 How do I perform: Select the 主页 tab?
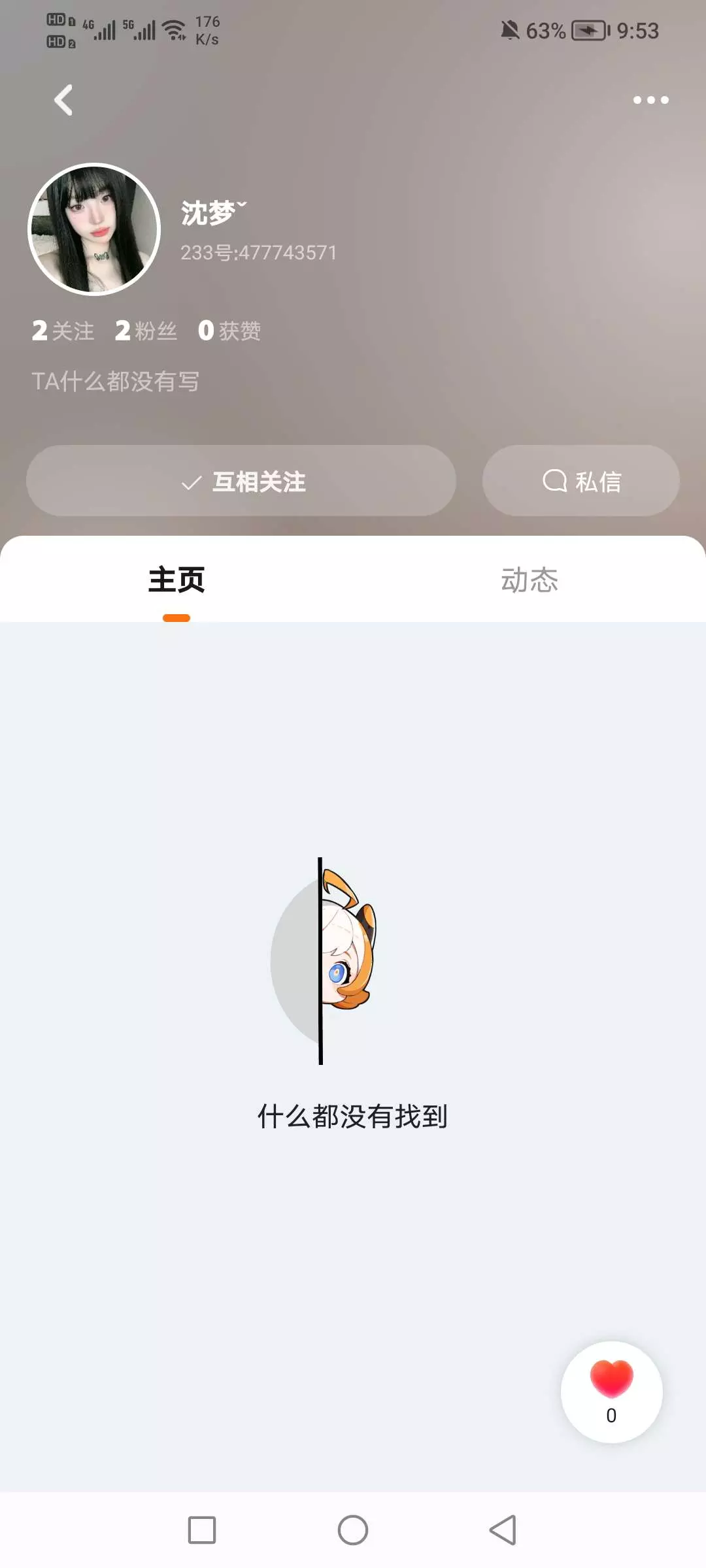click(176, 580)
